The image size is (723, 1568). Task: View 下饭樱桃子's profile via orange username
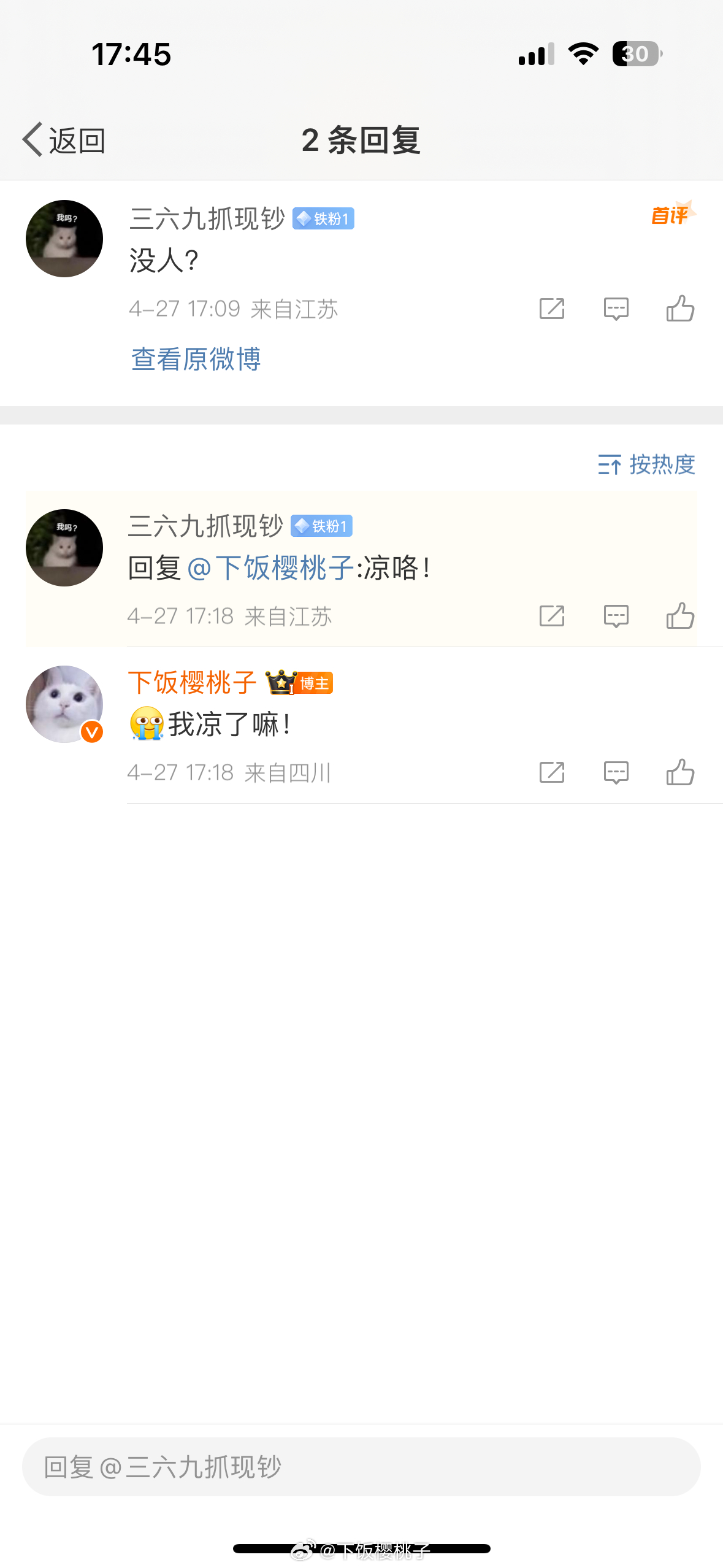[x=192, y=683]
